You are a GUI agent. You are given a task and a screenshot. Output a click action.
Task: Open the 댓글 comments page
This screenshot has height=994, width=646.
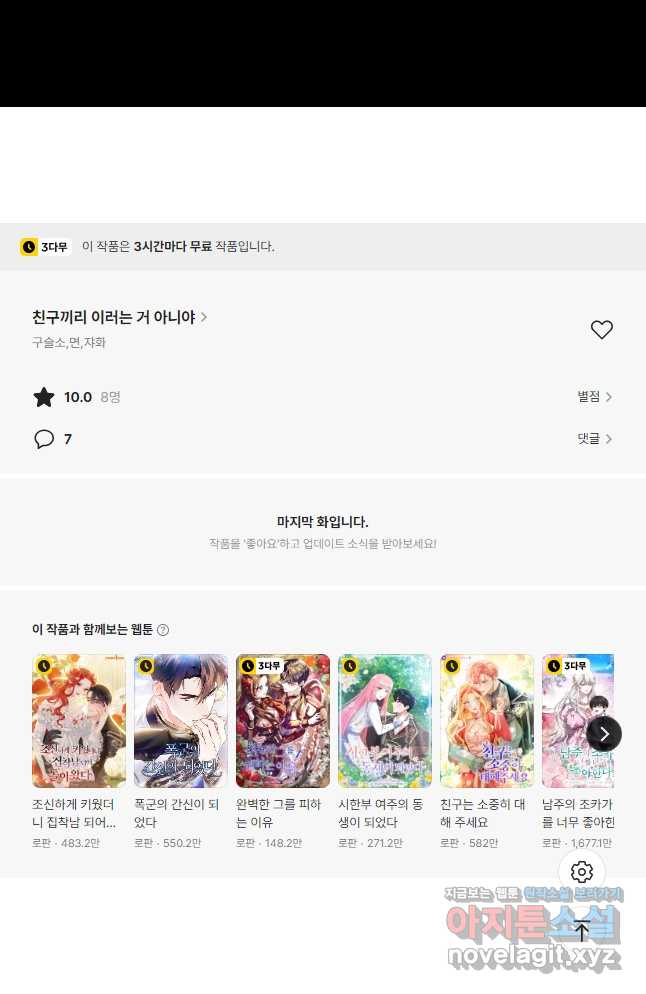point(594,439)
